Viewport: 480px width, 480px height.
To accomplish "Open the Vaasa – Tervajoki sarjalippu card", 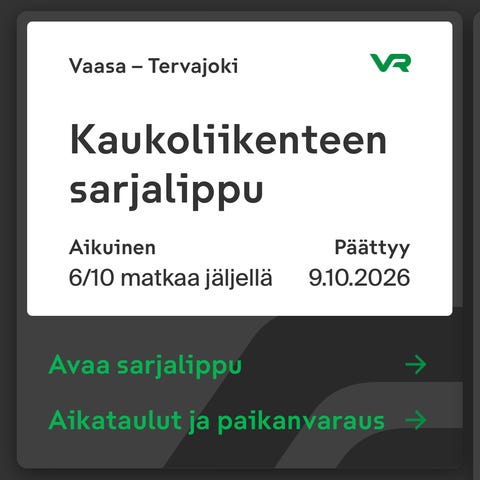I will (x=240, y=168).
